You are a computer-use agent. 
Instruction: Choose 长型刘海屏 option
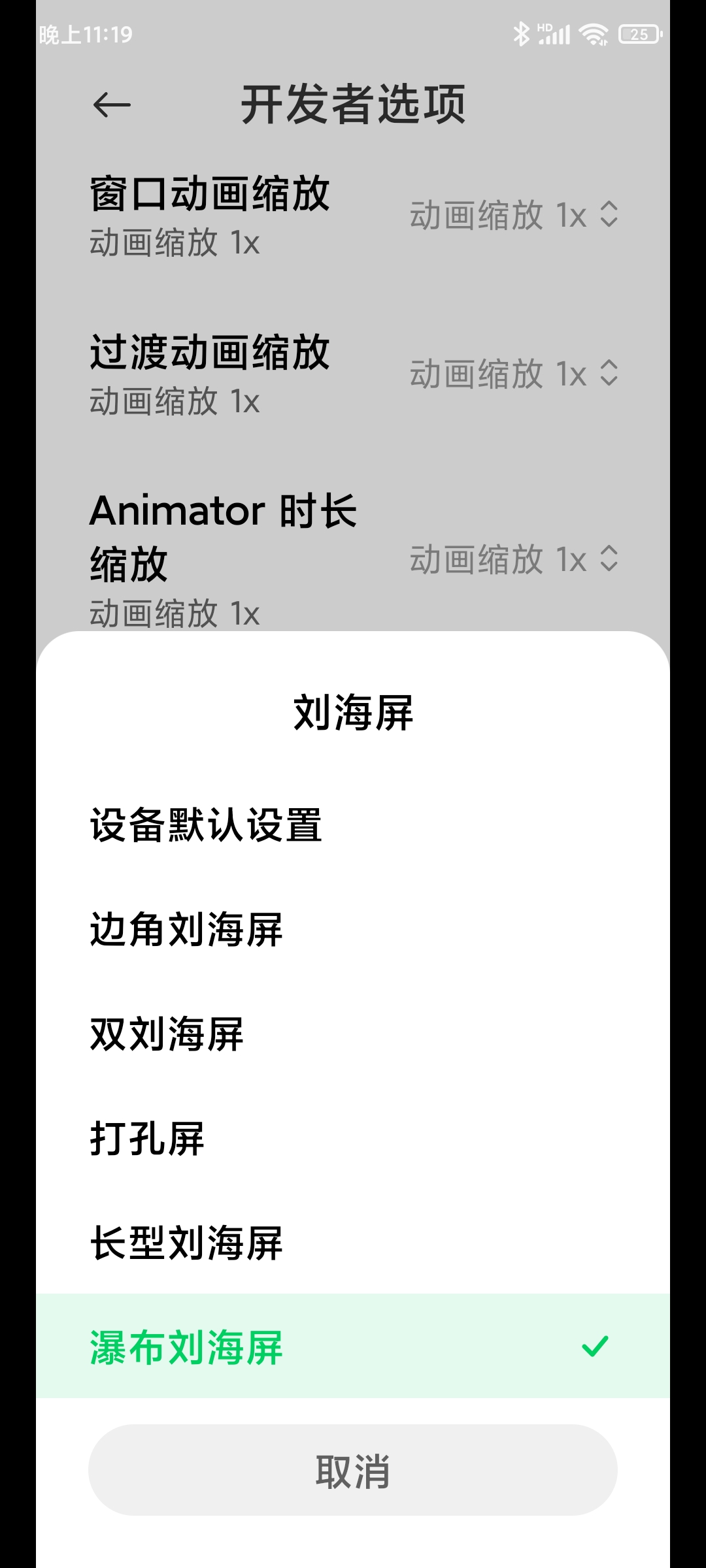pos(353,1242)
